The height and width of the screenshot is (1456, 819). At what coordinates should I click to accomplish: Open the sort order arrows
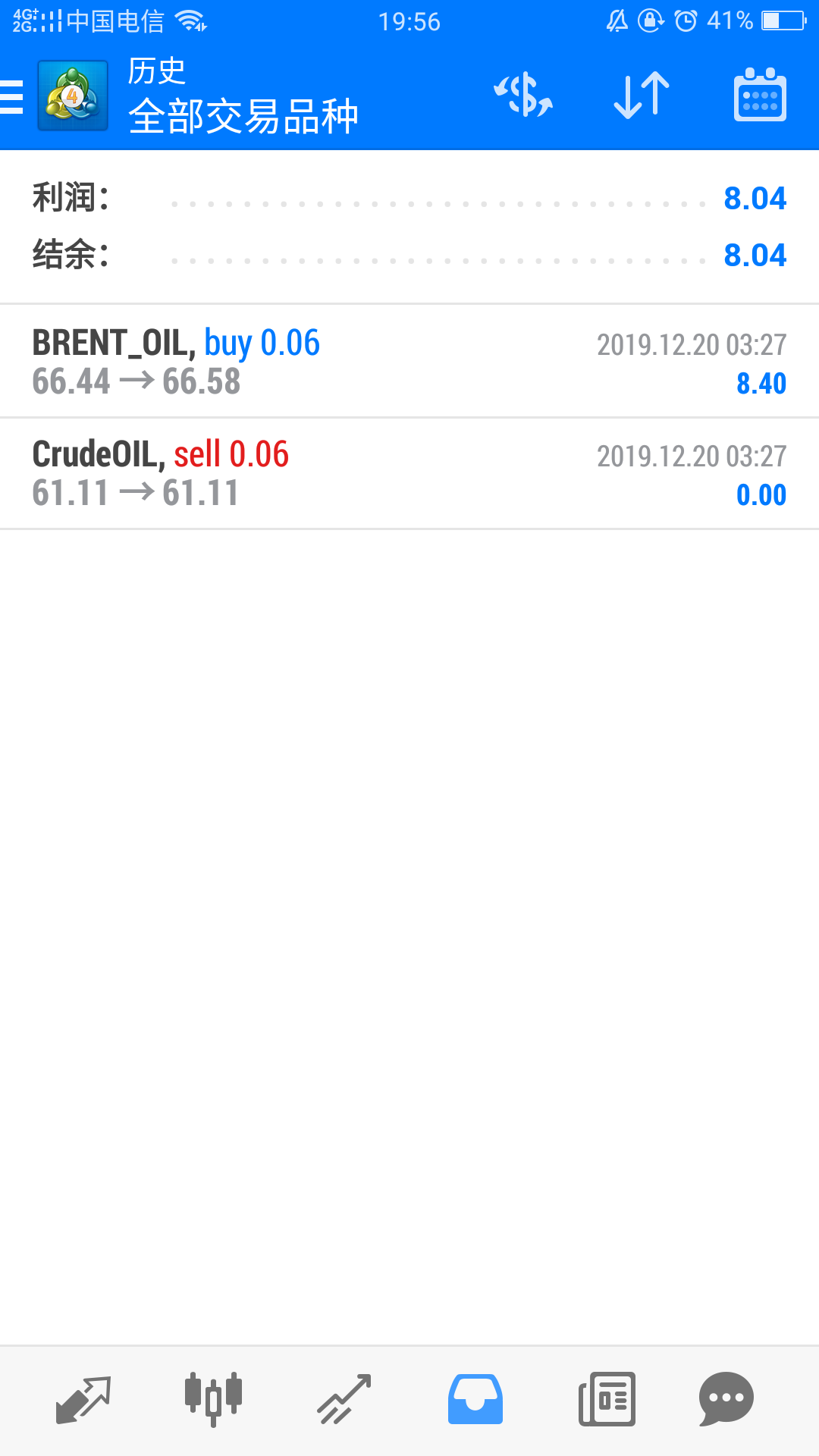[x=642, y=96]
